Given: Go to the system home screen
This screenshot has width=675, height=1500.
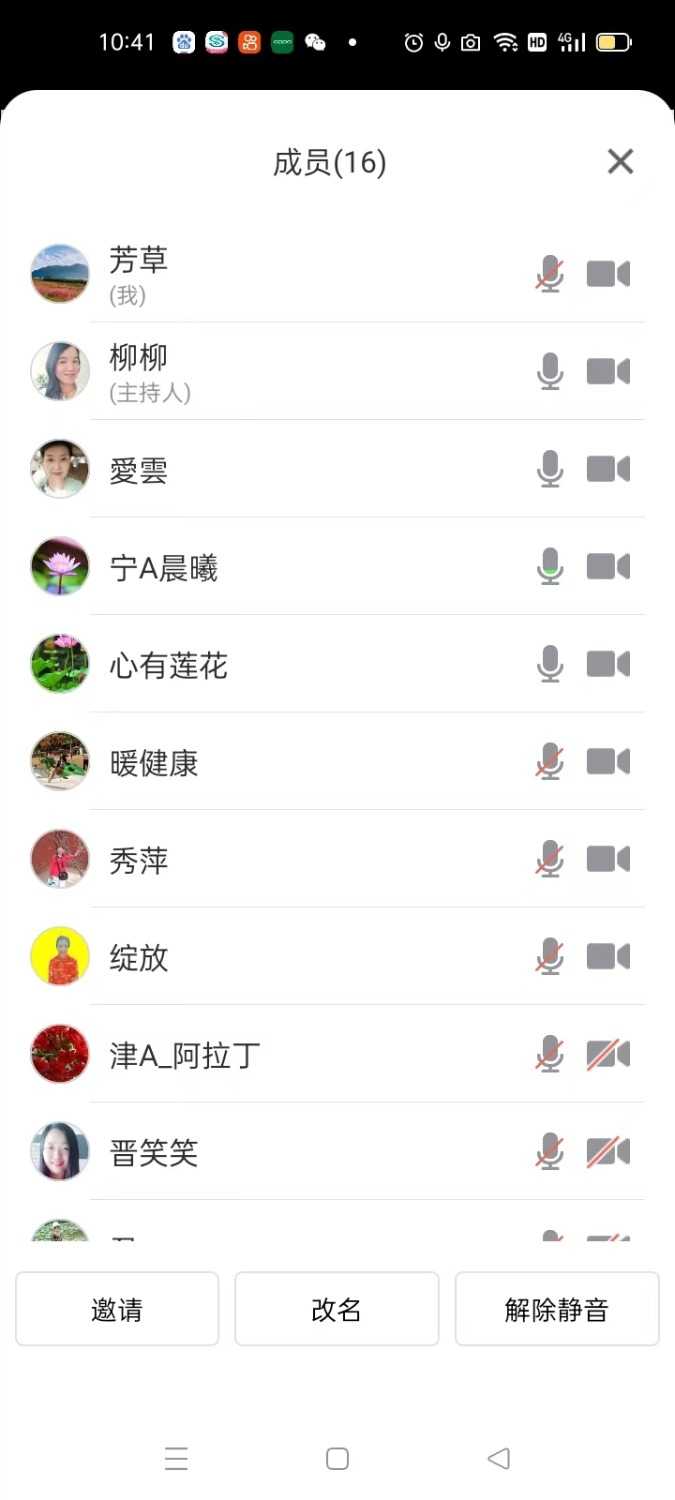Looking at the screenshot, I should point(337,1459).
